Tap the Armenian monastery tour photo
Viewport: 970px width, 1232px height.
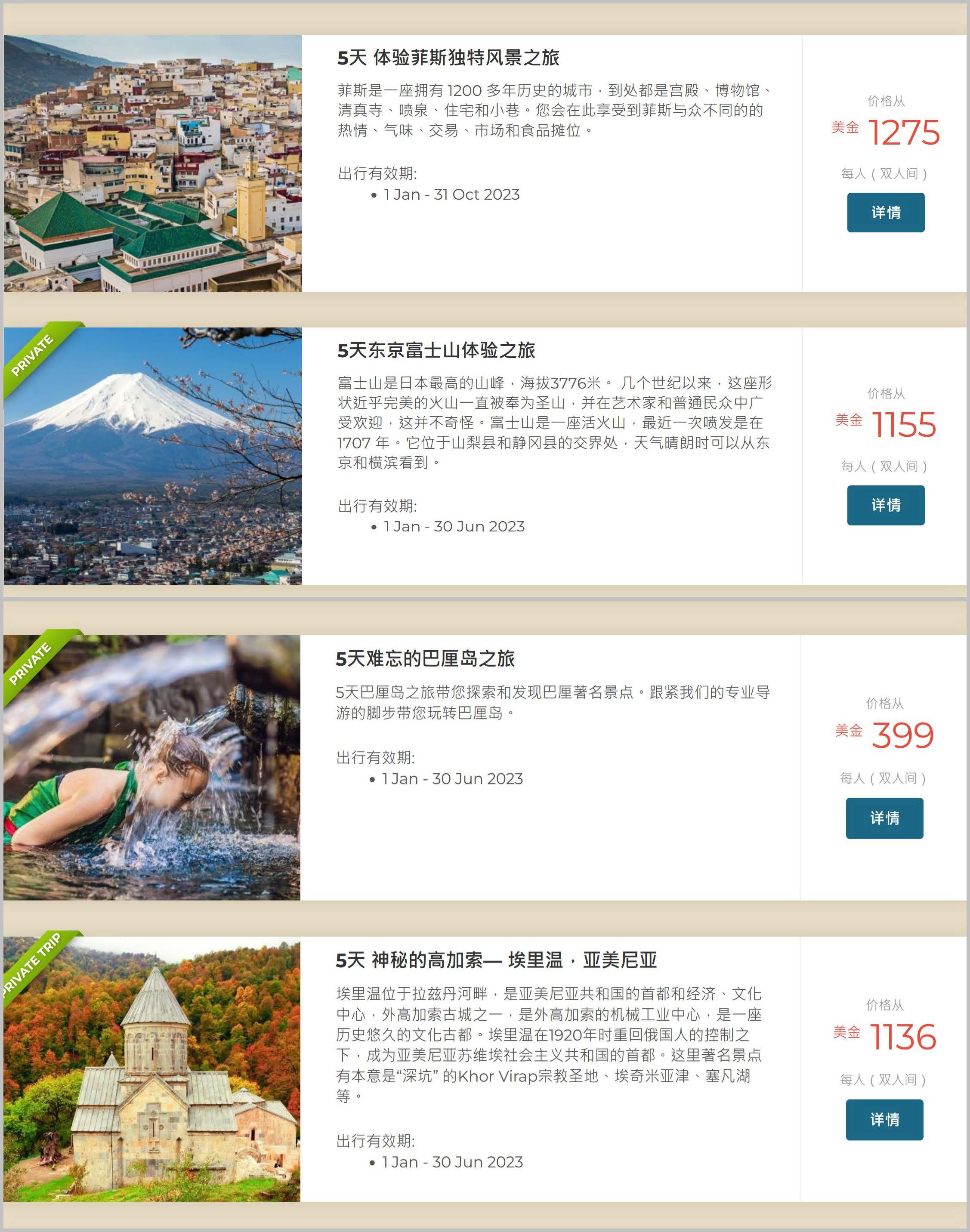(151, 1068)
